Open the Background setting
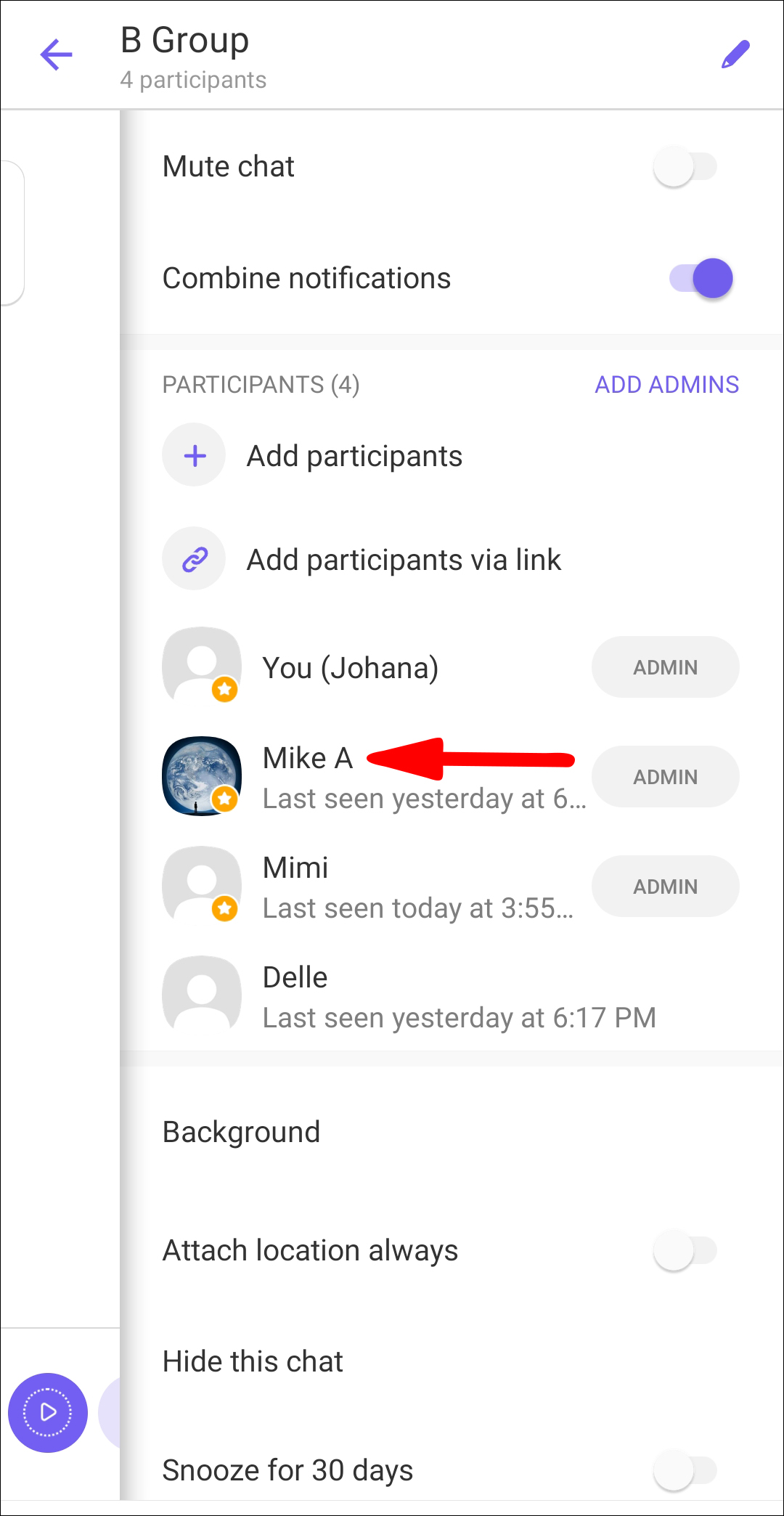Image resolution: width=784 pixels, height=1516 pixels. tap(241, 1132)
